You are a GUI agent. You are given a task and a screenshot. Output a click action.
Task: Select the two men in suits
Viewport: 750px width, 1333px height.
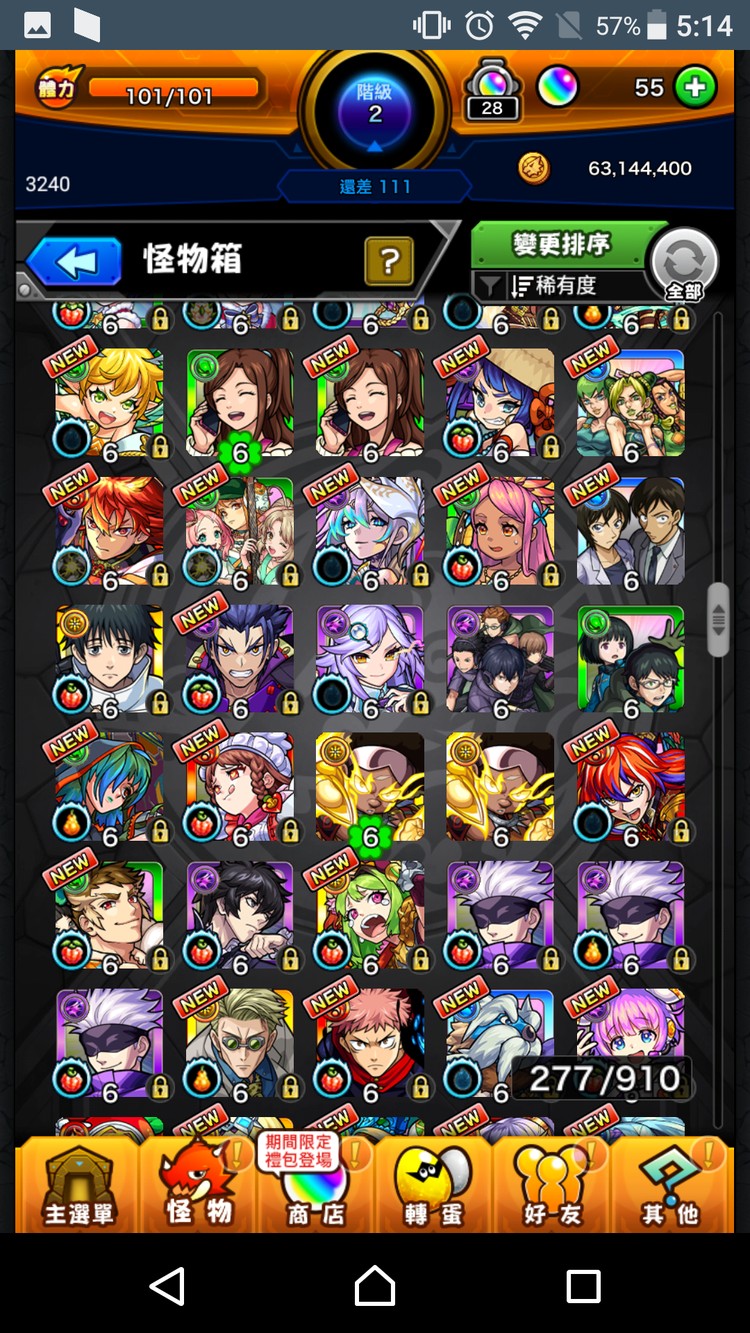(x=630, y=530)
